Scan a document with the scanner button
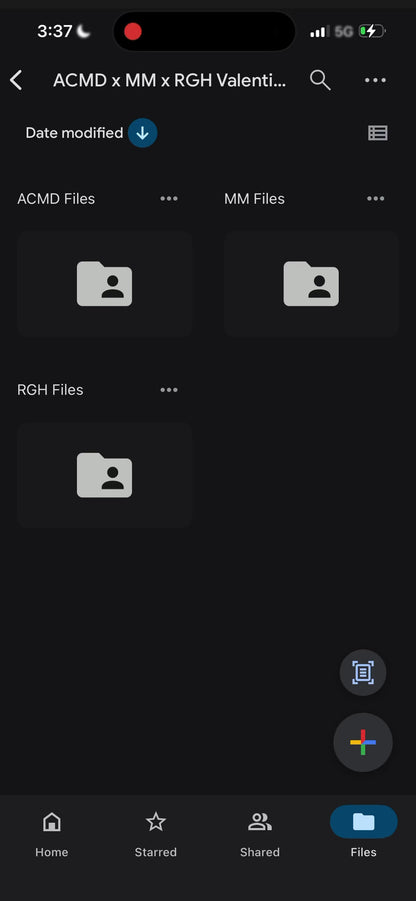 (x=363, y=672)
